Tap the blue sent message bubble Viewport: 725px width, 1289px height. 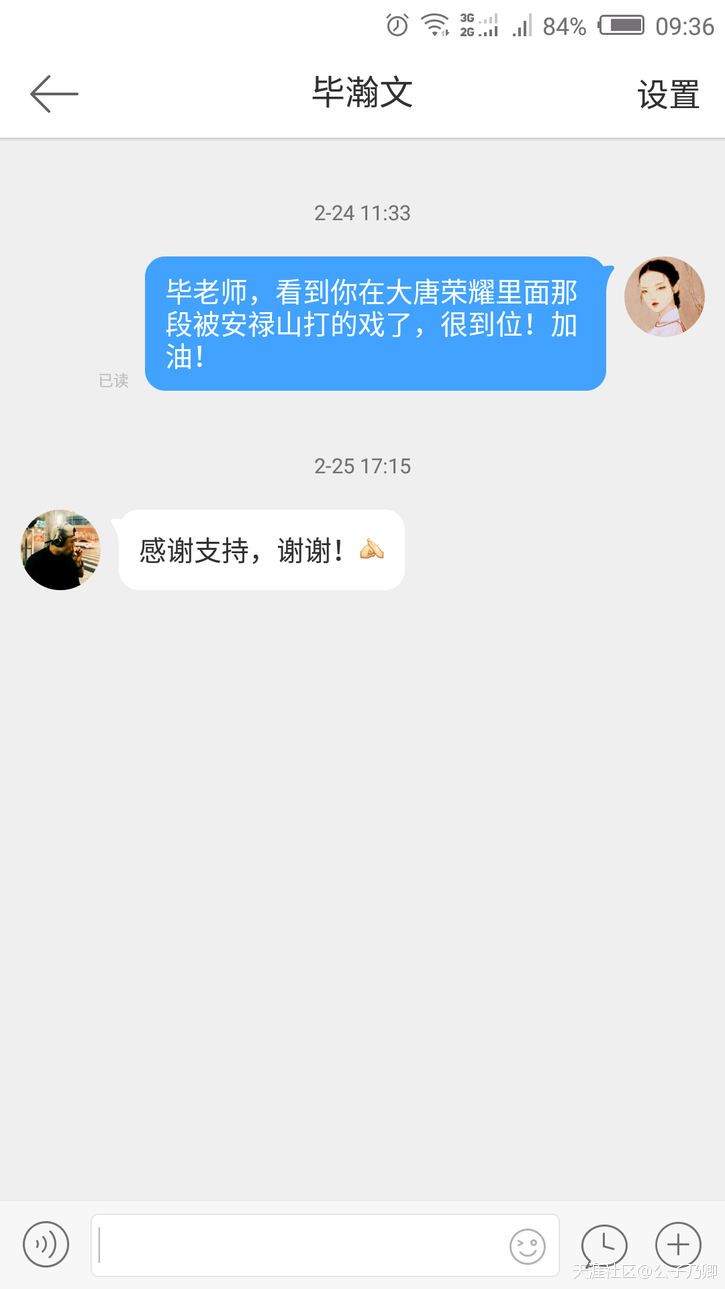tap(377, 323)
